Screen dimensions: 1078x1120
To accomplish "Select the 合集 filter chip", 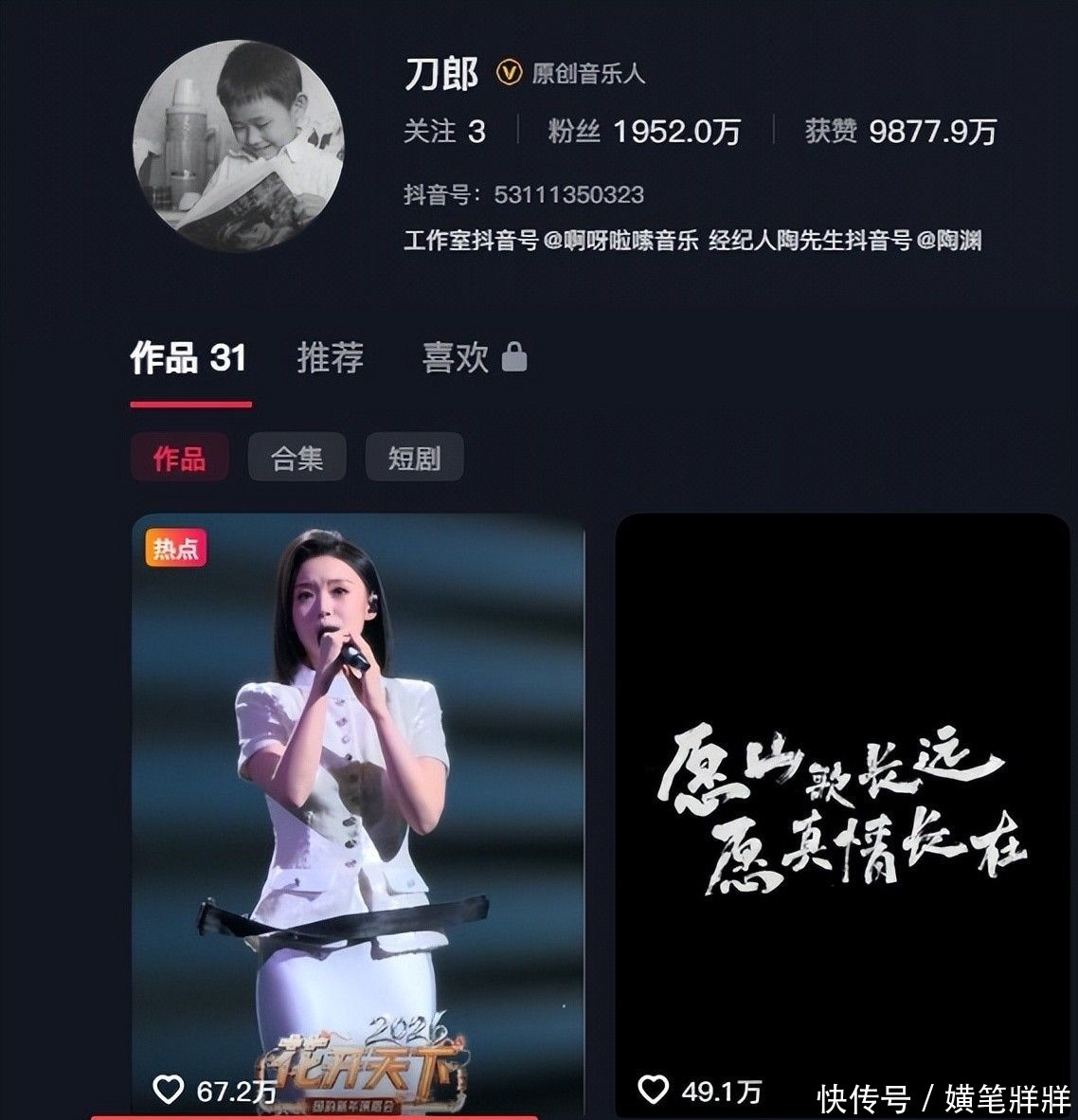I will [296, 459].
